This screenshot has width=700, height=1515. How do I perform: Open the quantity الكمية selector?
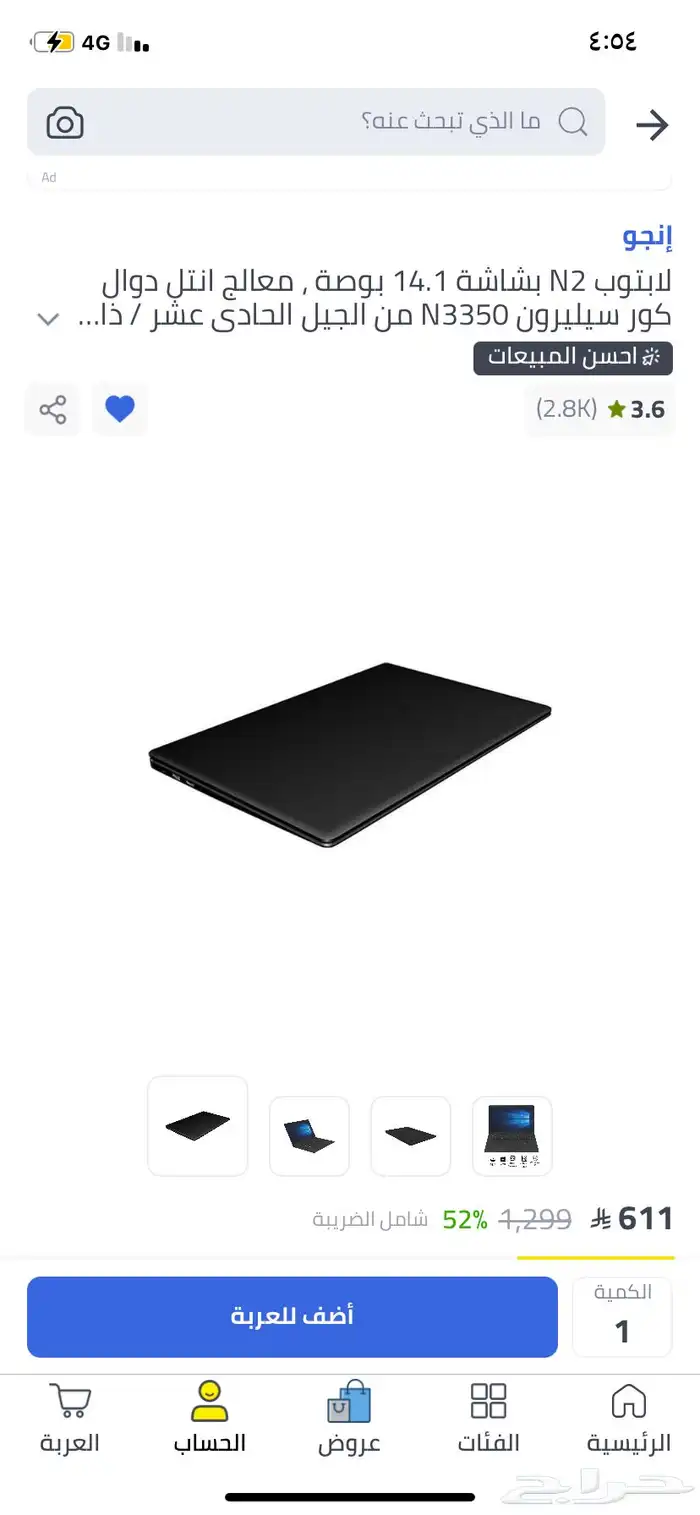(622, 1316)
